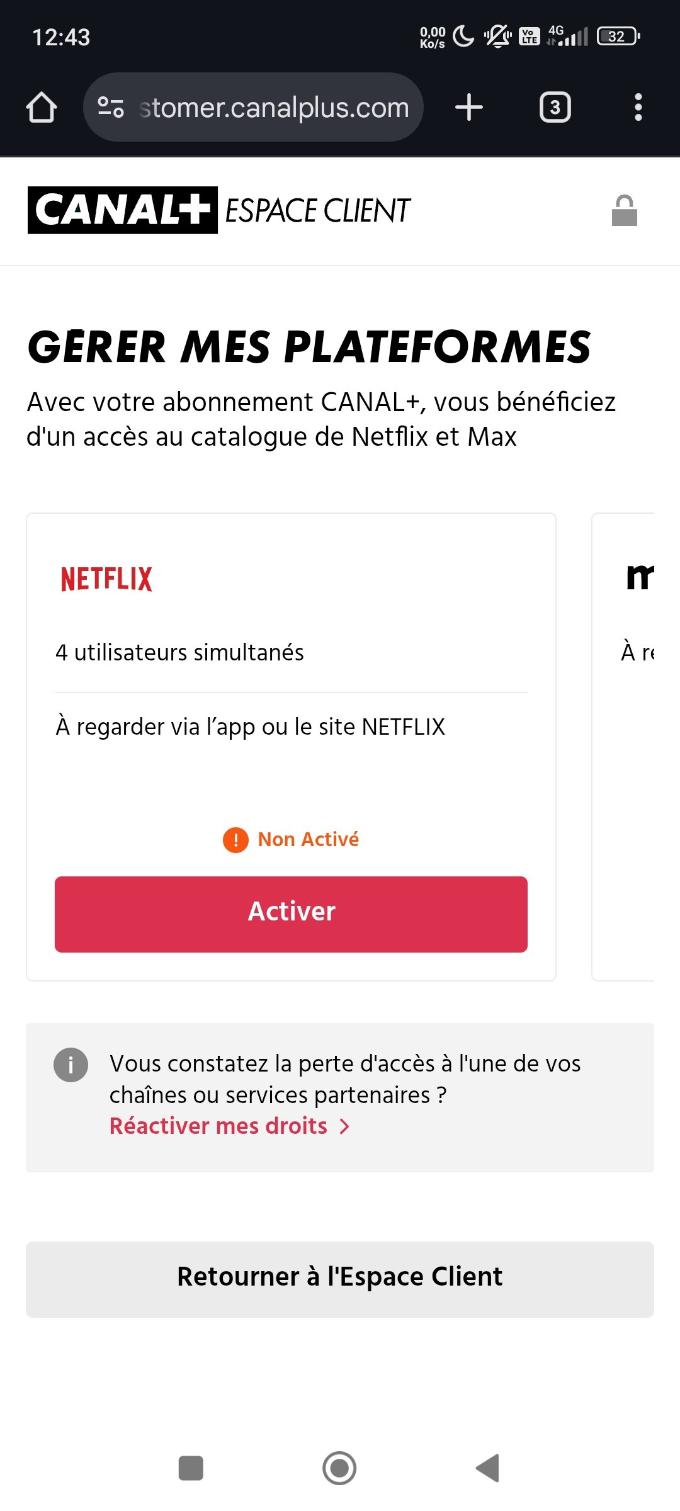This screenshot has width=680, height=1511.
Task: Go to the browser home page
Action: 41,107
